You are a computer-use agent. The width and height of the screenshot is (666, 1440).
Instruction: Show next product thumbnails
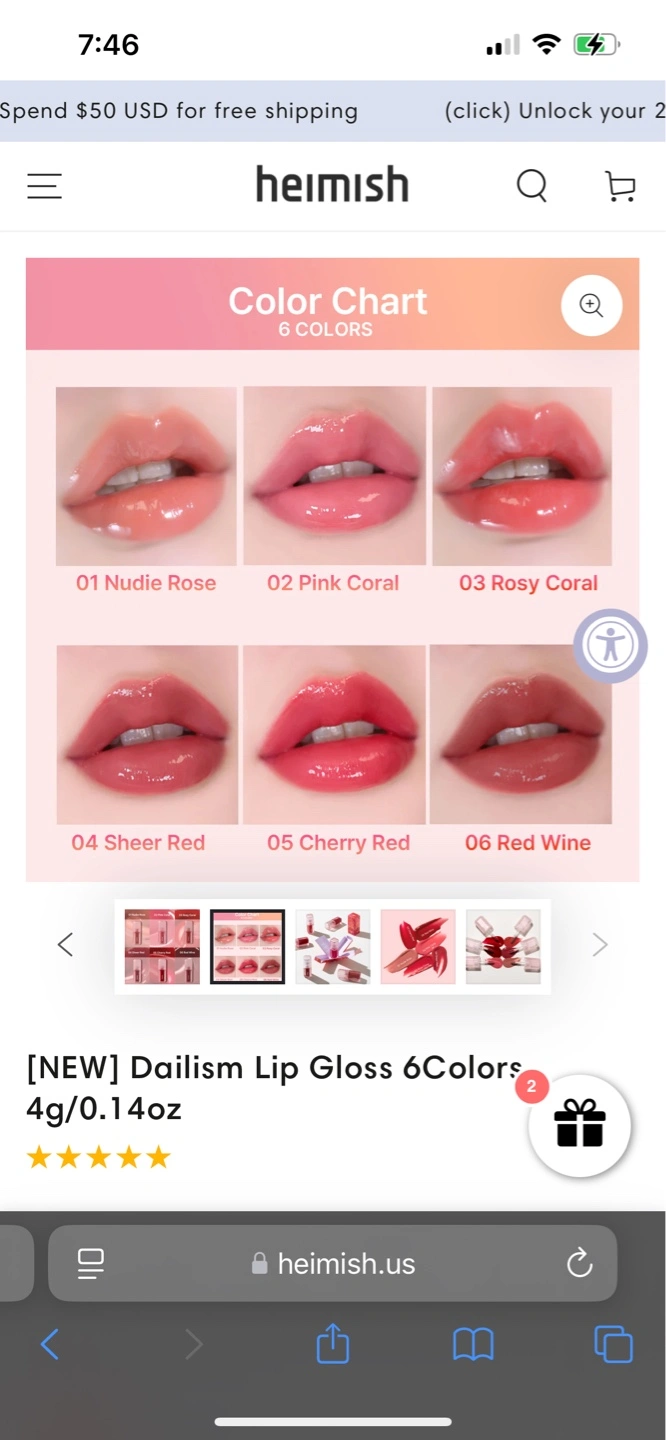599,945
